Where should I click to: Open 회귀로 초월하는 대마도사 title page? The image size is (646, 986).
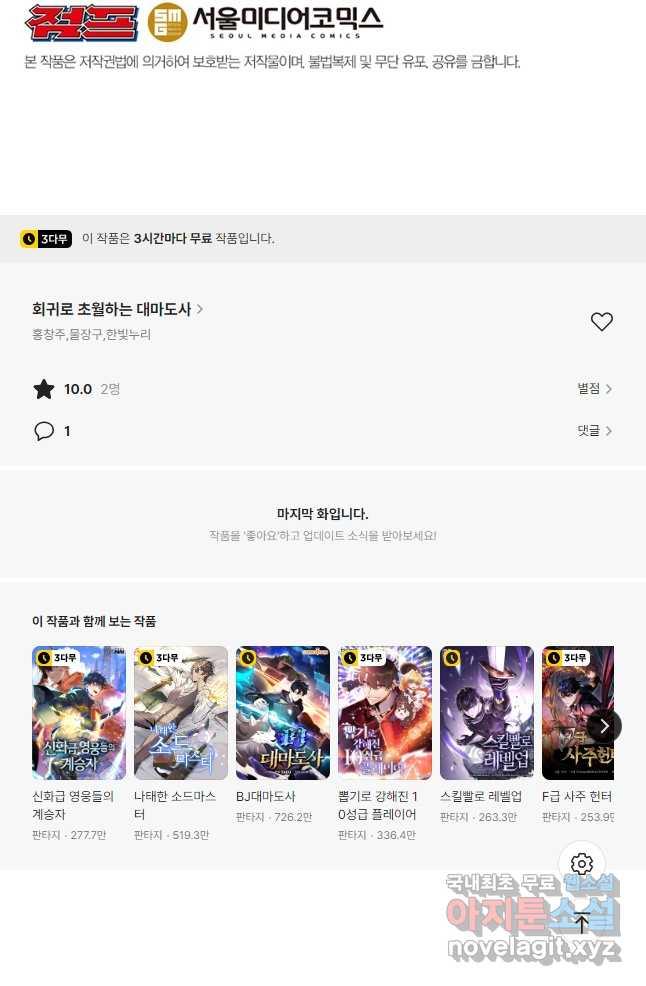click(x=117, y=309)
